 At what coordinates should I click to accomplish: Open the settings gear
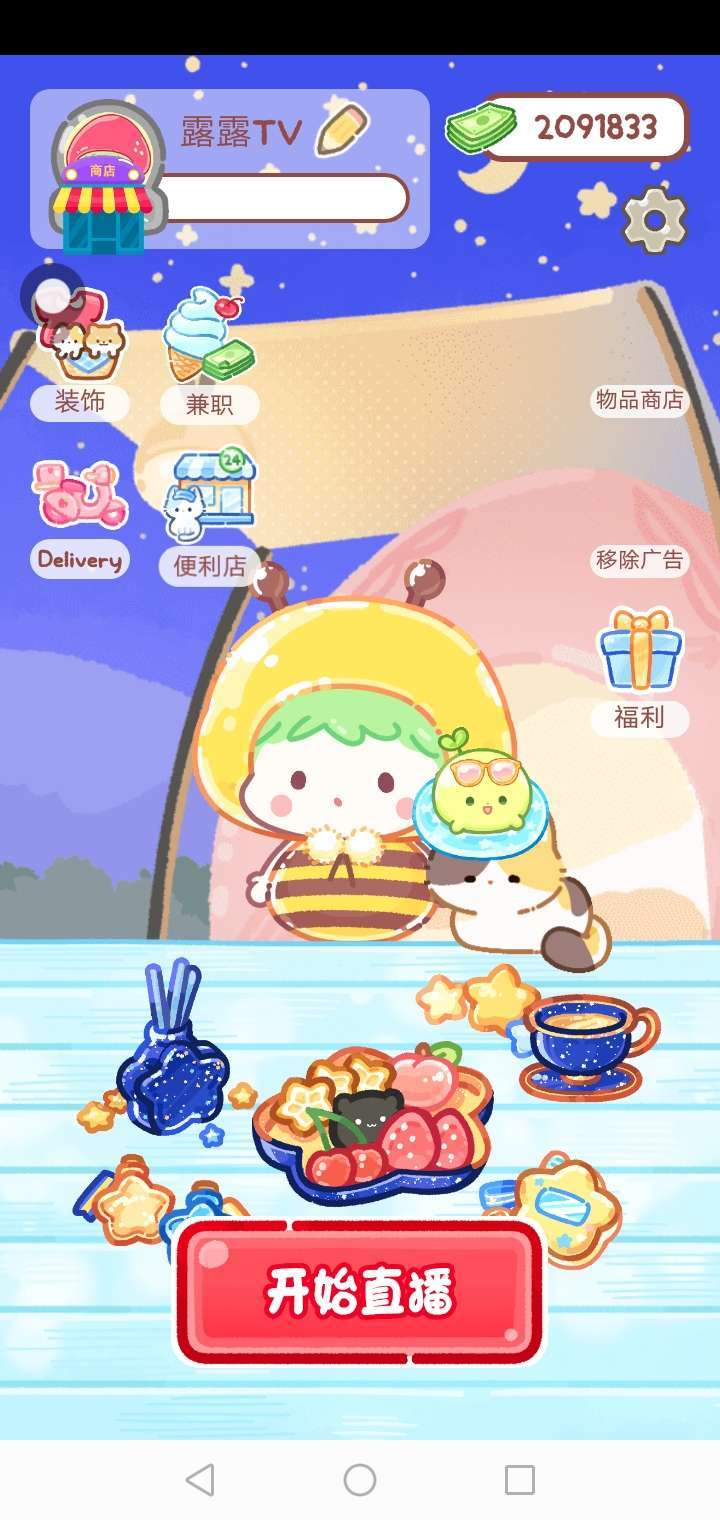coord(655,220)
